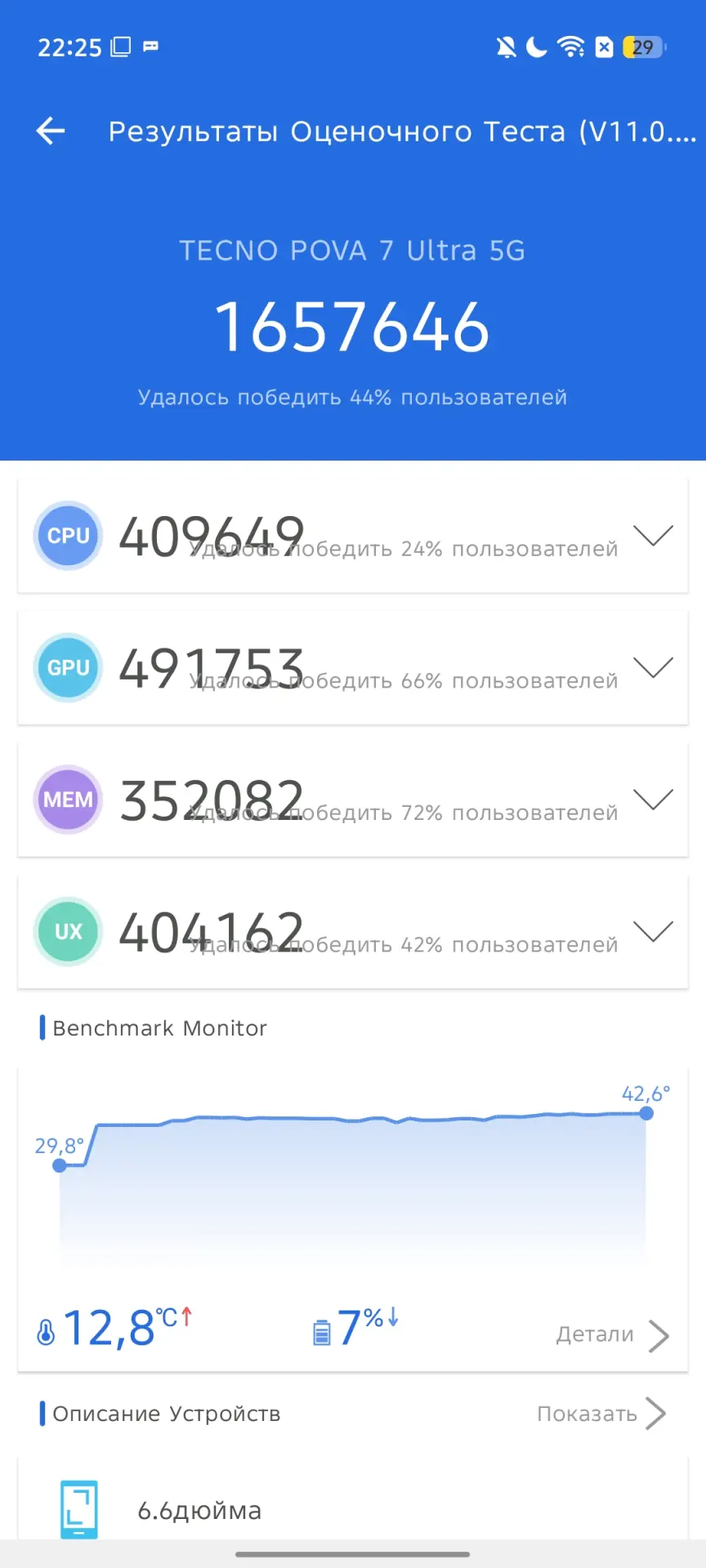
Task: Tap the SIM error indicator in status bar
Action: (603, 47)
